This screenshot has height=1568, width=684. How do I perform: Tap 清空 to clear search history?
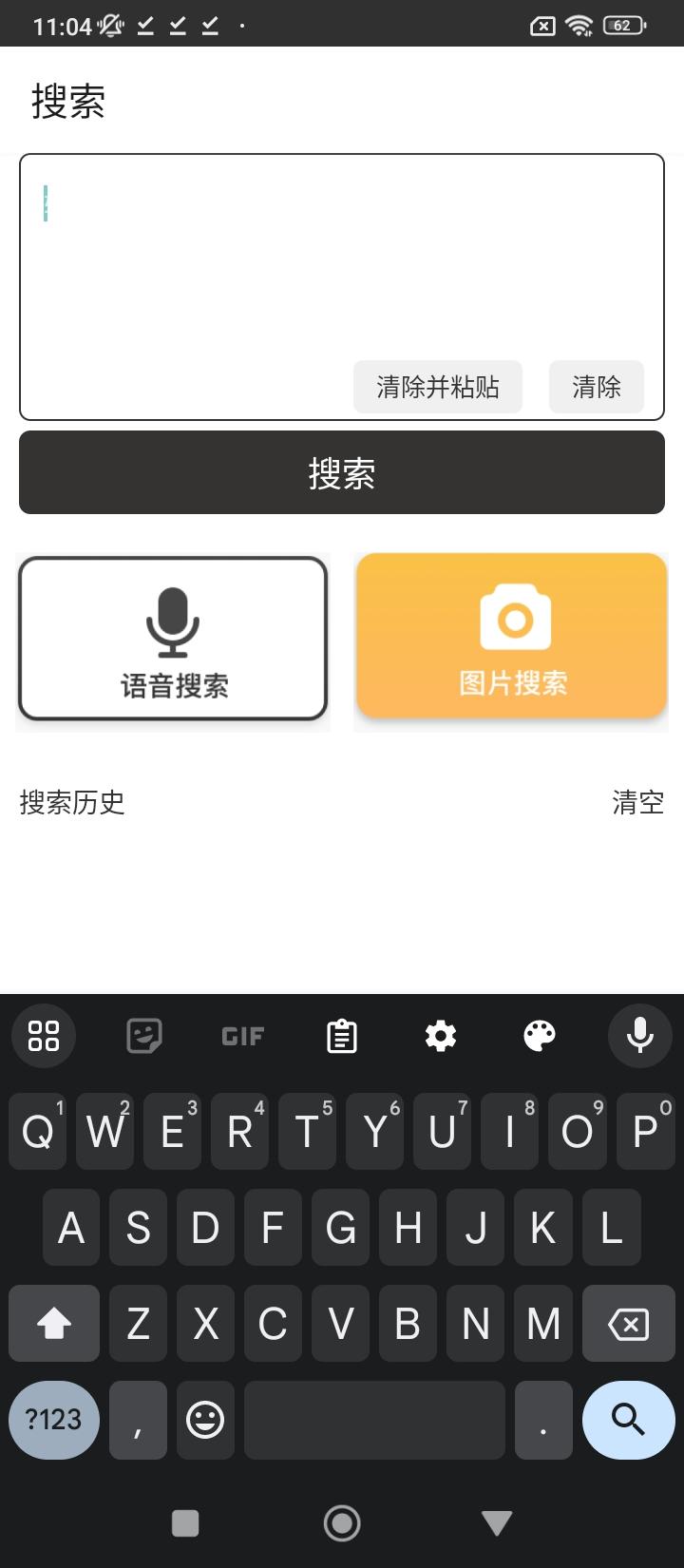636,803
